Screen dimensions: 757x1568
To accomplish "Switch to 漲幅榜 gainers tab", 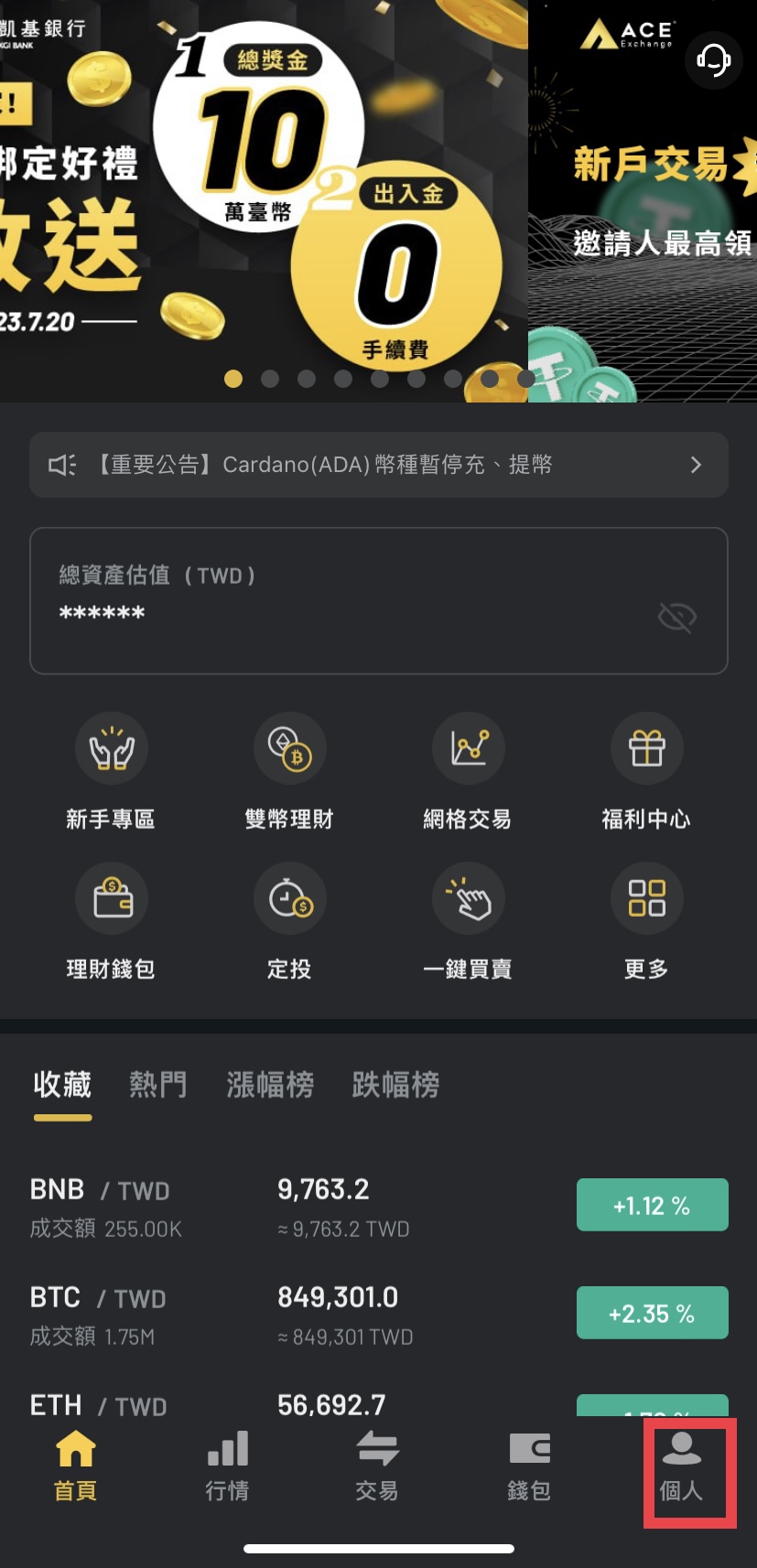I will tap(270, 1085).
